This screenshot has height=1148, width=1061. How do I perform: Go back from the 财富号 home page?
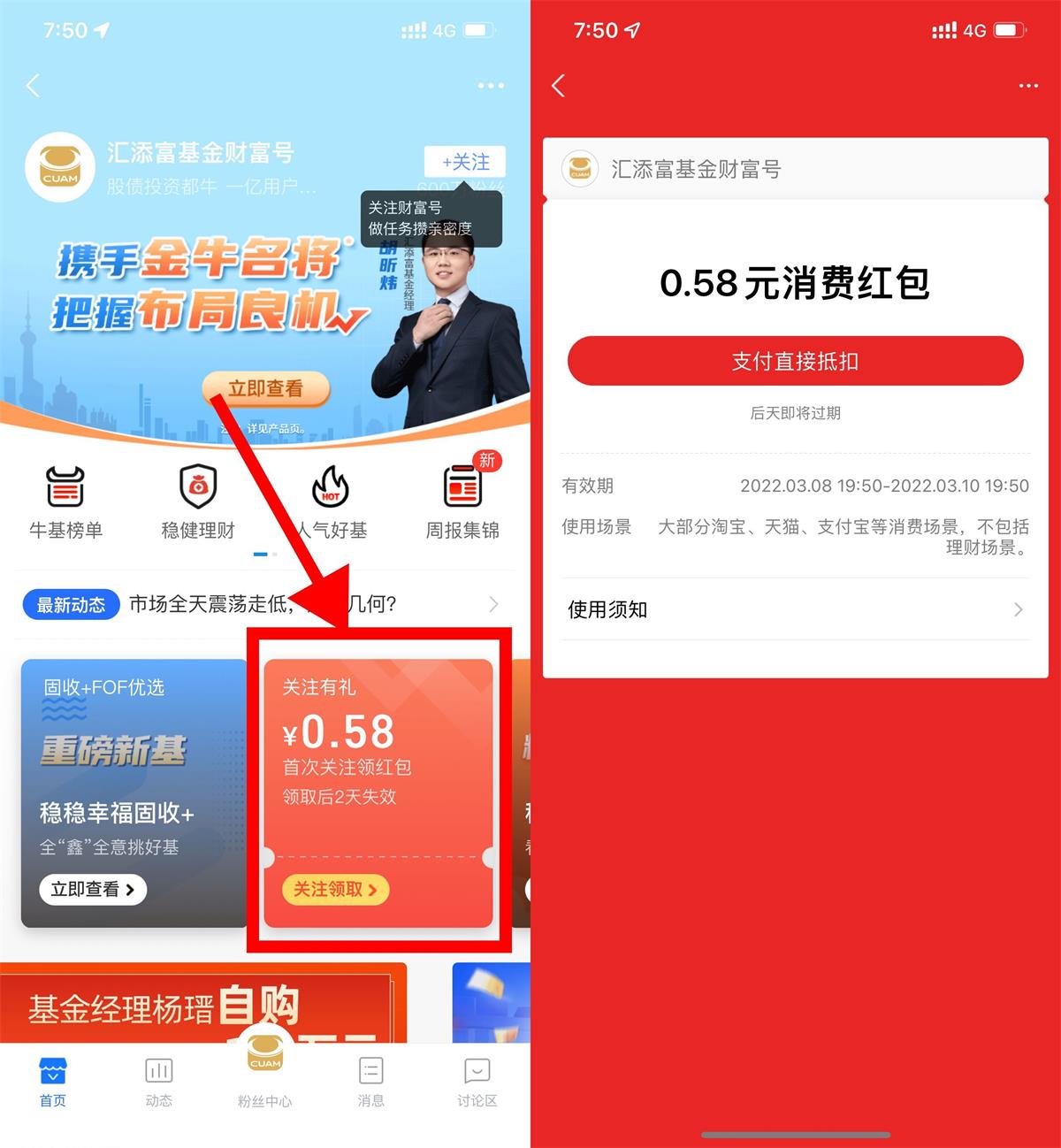pos(34,86)
